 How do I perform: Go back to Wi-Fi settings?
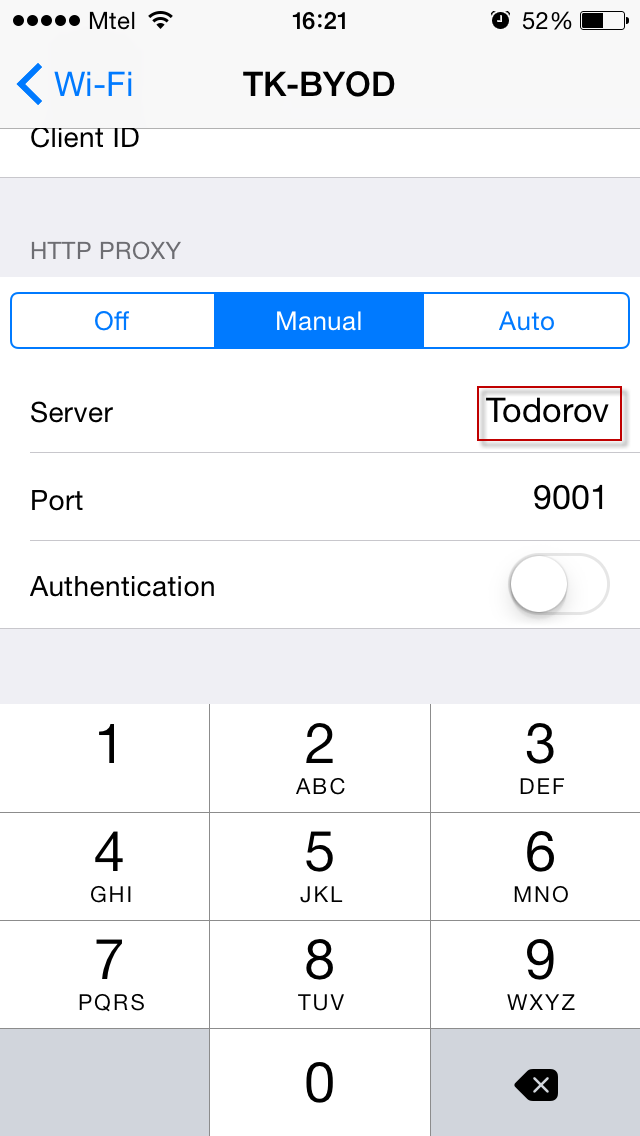(x=75, y=84)
